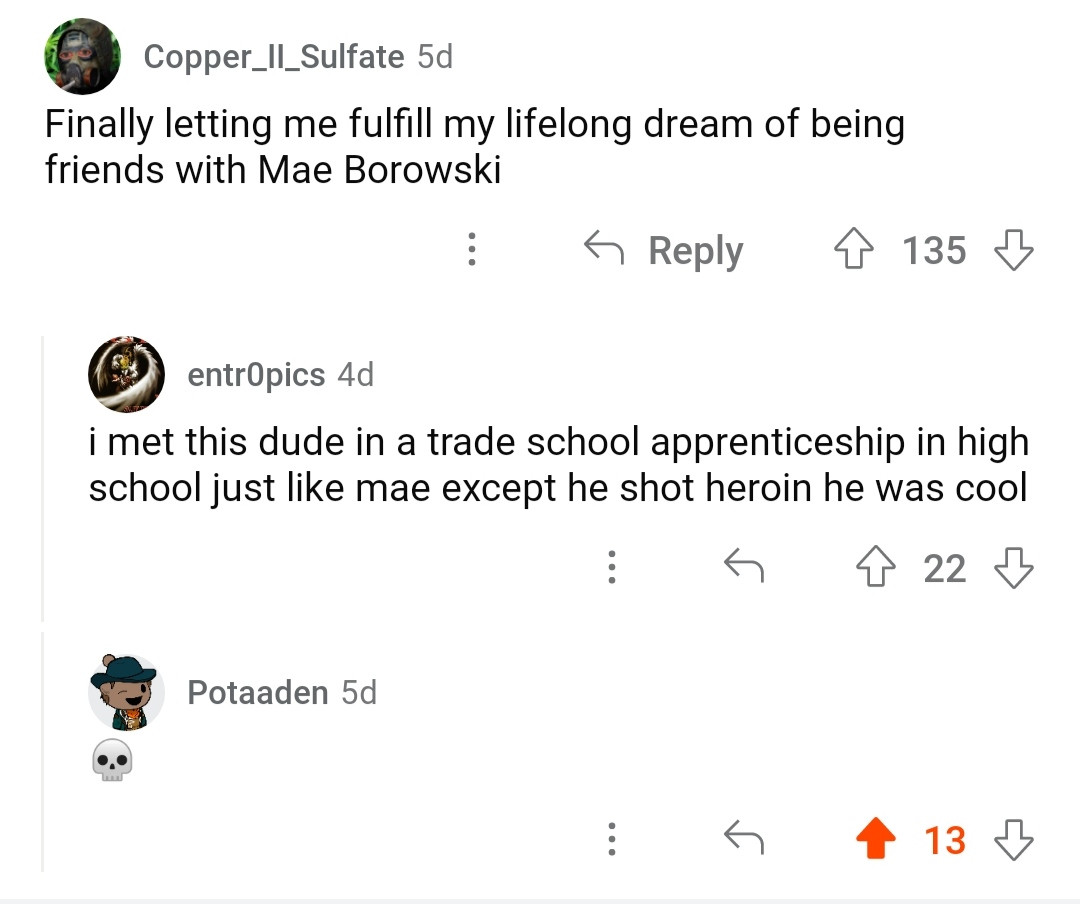This screenshot has height=904, width=1080.
Task: Downvote entr0pics' comment
Action: pos(1013,568)
